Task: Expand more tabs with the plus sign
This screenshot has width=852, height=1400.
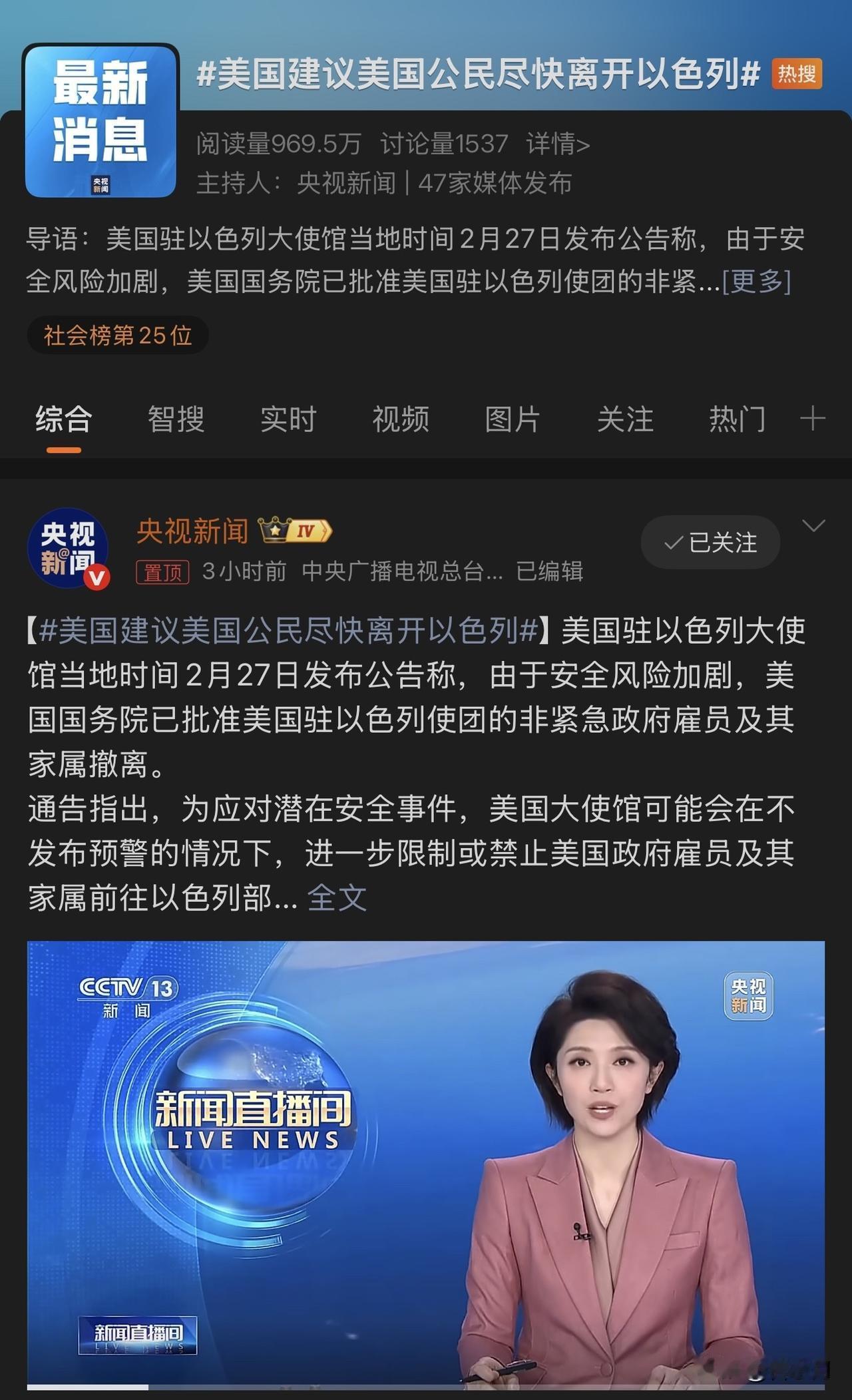Action: (x=813, y=419)
